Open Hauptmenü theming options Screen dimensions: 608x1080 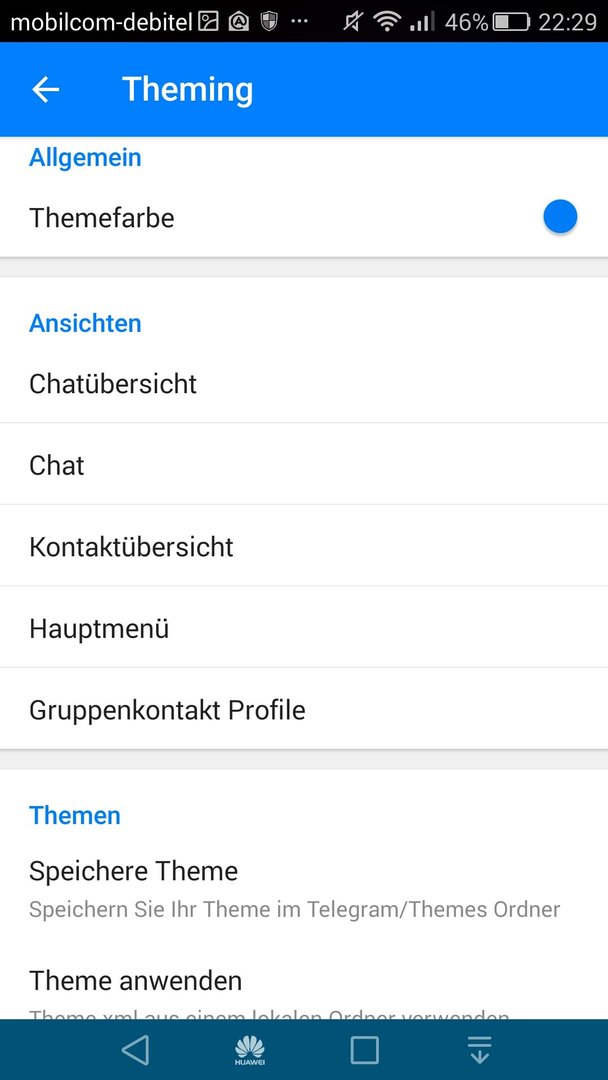pyautogui.click(x=304, y=627)
